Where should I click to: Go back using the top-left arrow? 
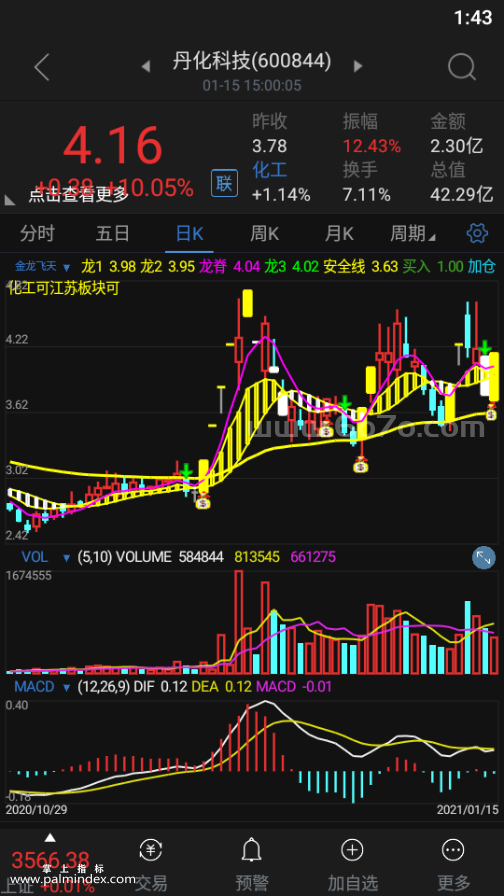point(42,67)
